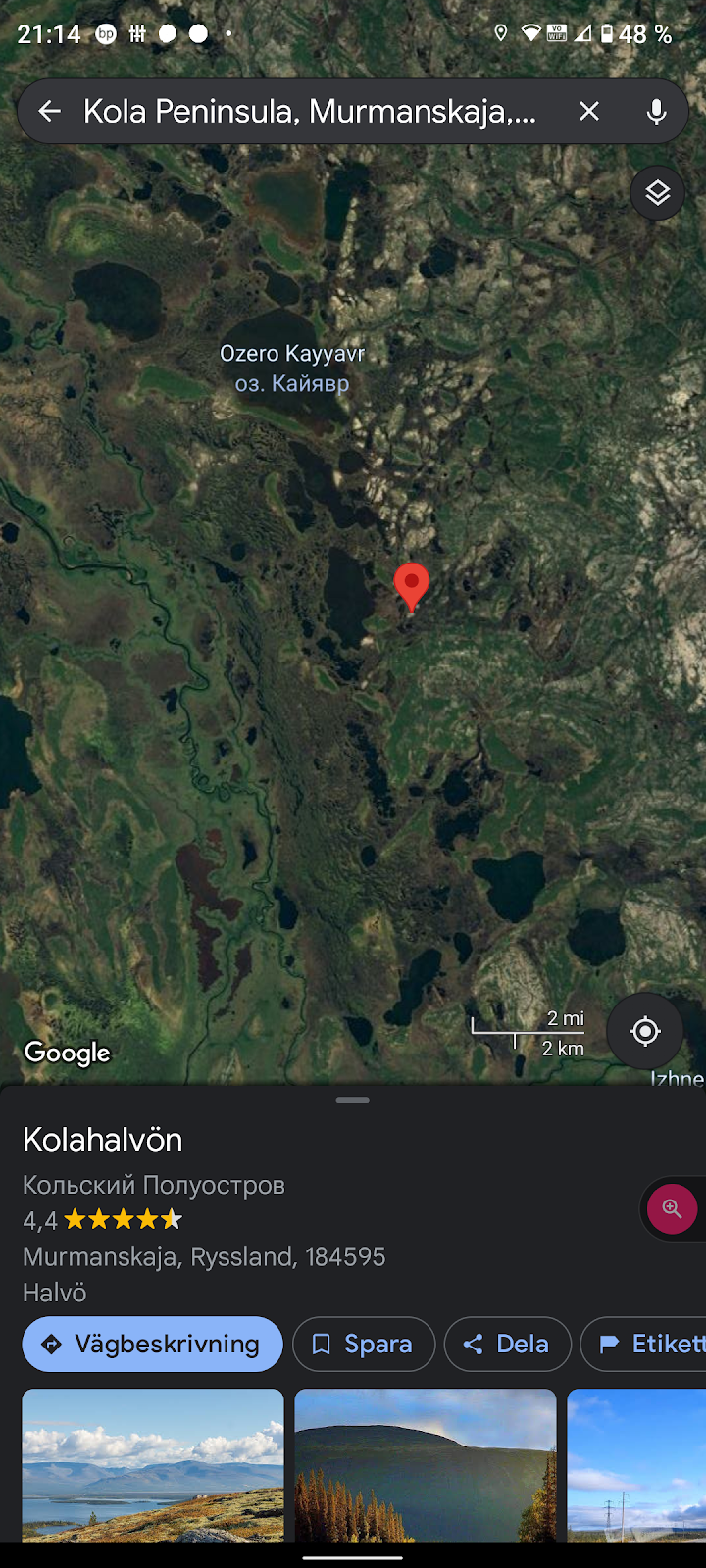Expand the place info sheet handle
Screen dimensions: 706x1568
(352, 1100)
